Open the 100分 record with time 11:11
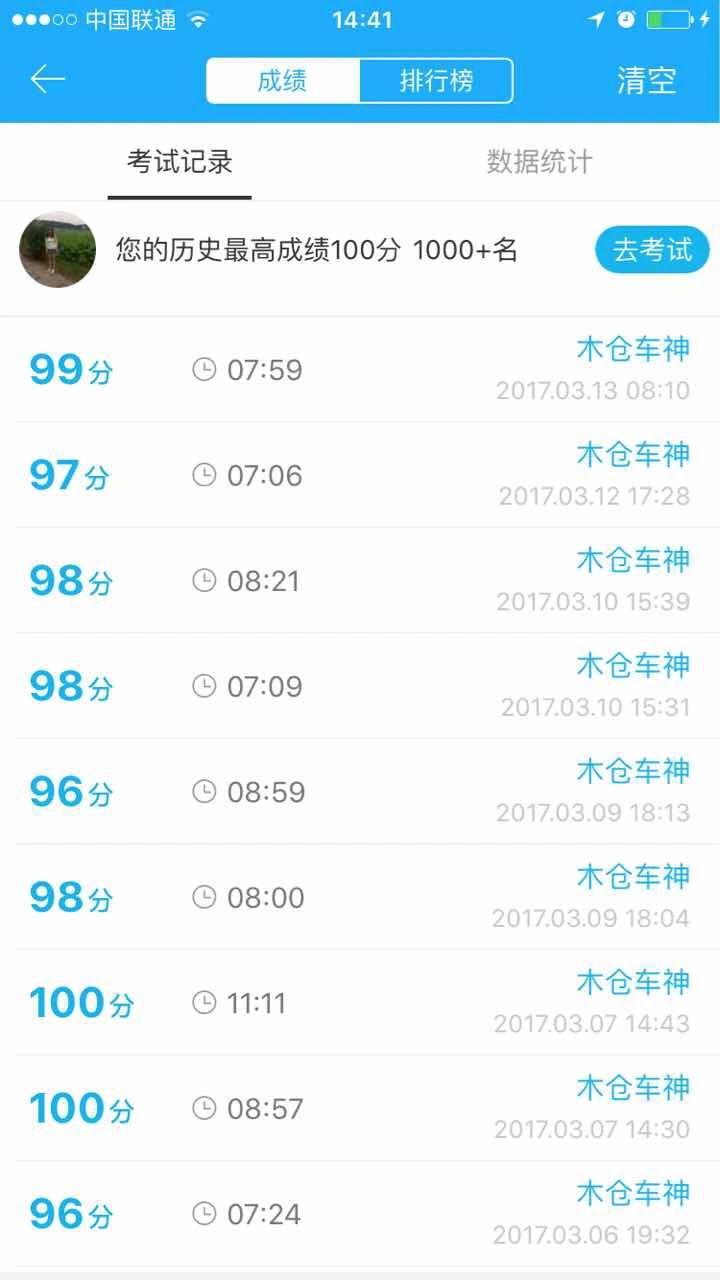 (x=360, y=1003)
